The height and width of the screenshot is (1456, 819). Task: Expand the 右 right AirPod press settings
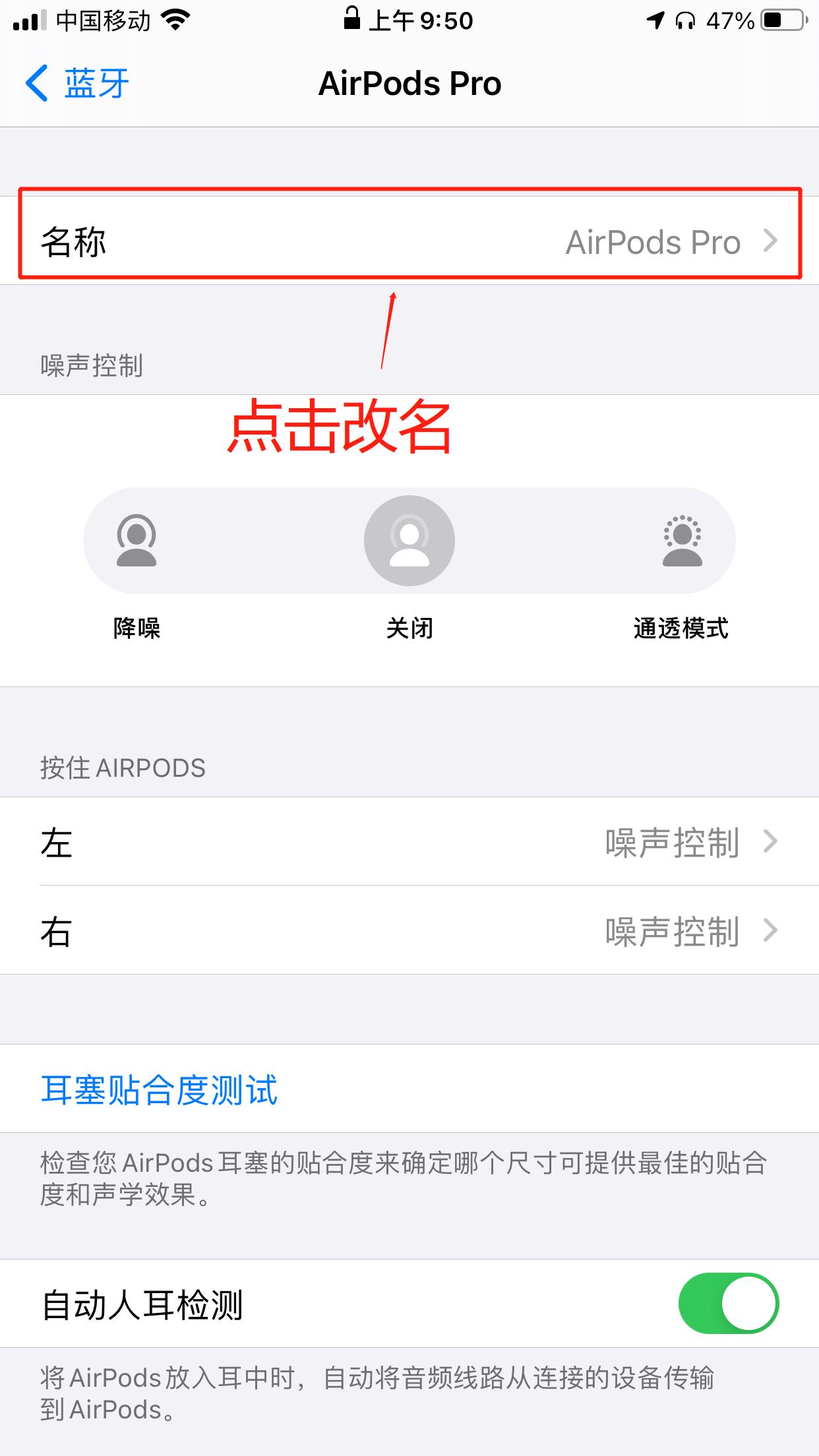409,931
